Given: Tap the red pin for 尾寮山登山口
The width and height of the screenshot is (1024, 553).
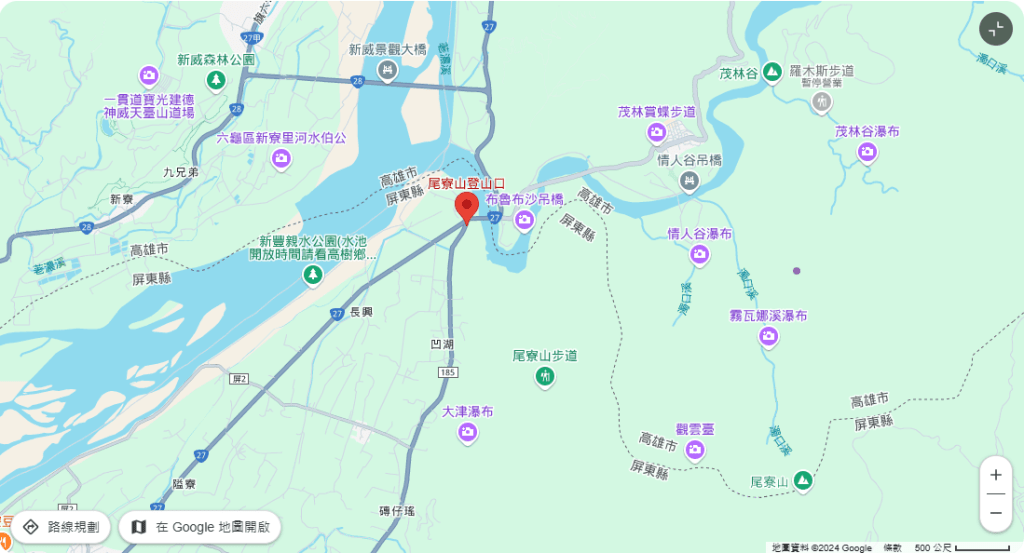Looking at the screenshot, I should tap(466, 208).
